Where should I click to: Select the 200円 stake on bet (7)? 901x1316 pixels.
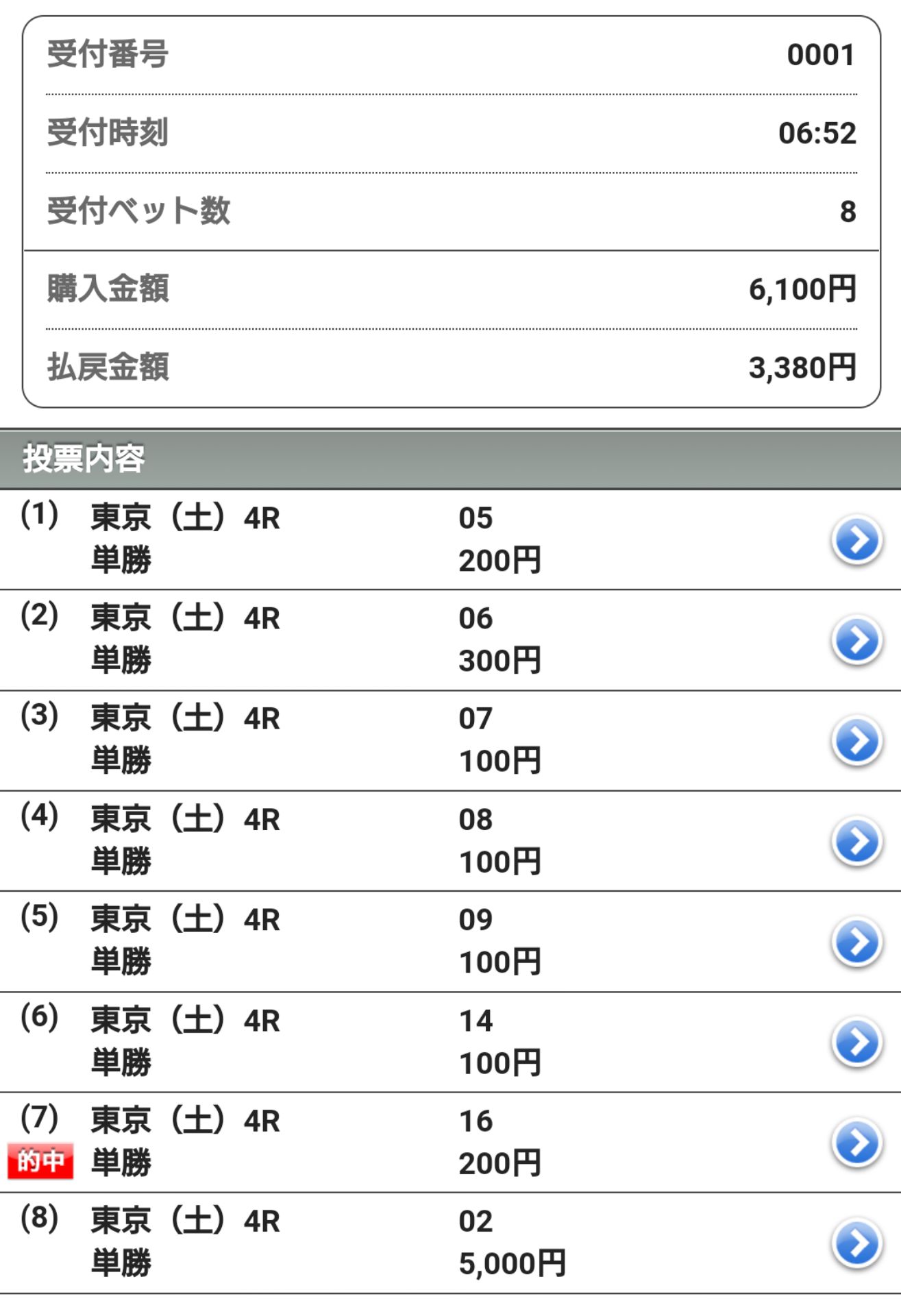(499, 1163)
